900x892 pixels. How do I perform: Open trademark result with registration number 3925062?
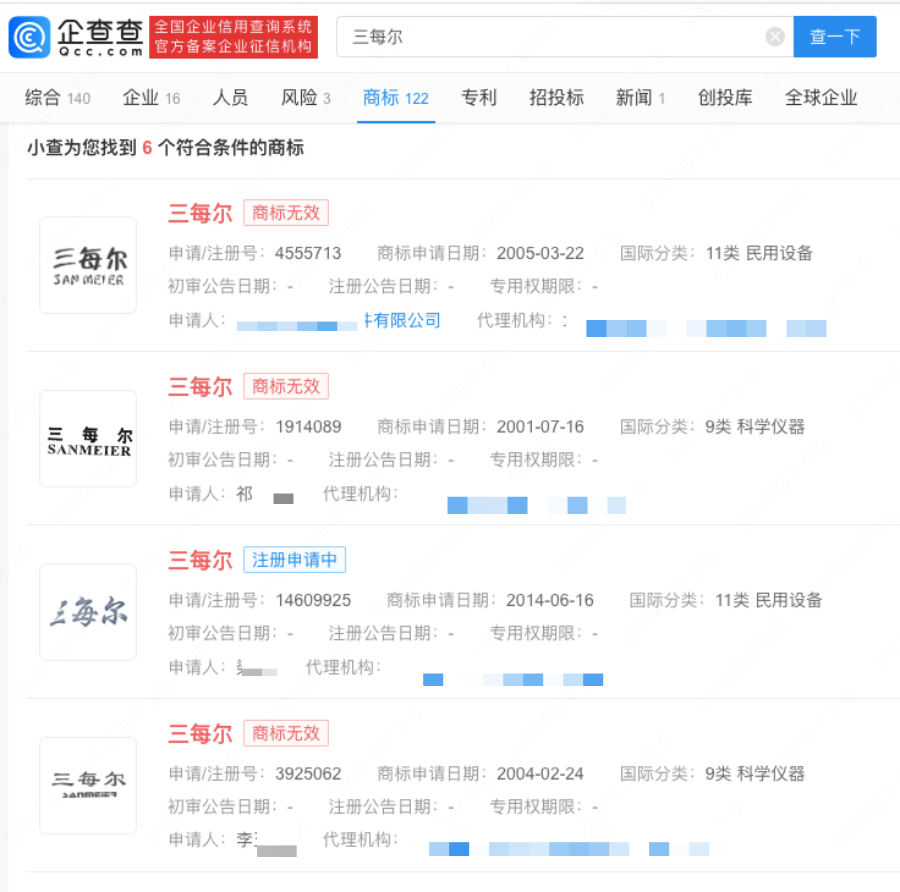pos(200,734)
